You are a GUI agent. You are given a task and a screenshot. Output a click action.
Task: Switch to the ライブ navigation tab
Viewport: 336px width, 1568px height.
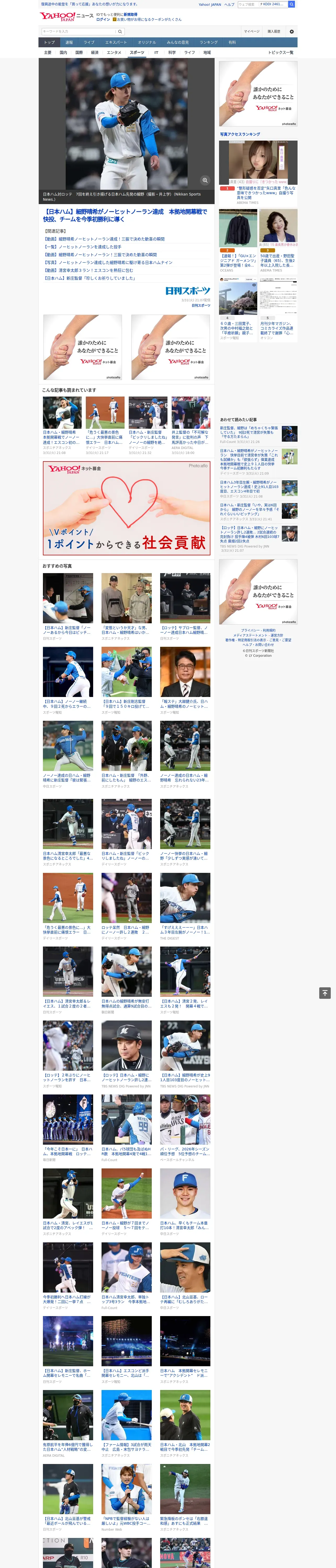tap(89, 43)
